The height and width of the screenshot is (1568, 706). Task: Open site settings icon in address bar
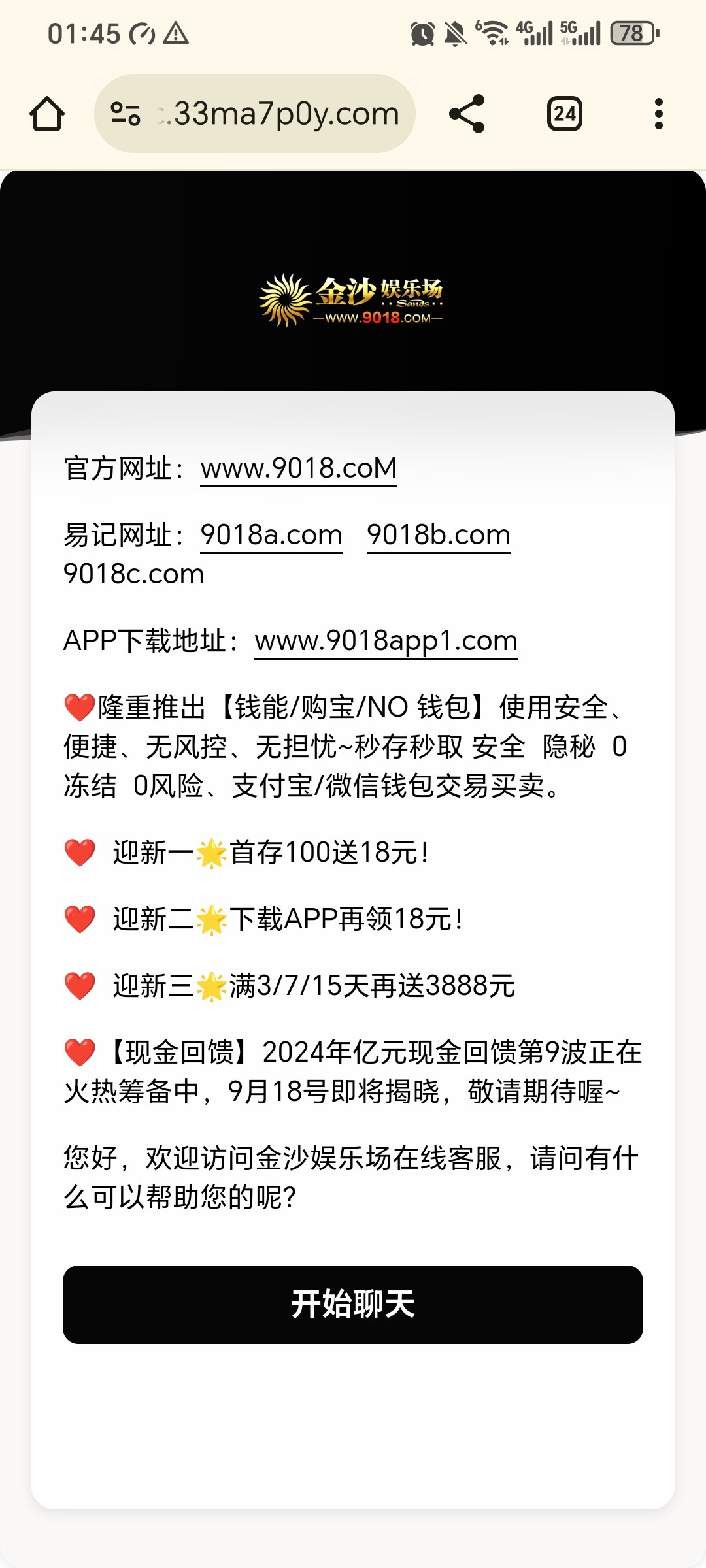[126, 114]
